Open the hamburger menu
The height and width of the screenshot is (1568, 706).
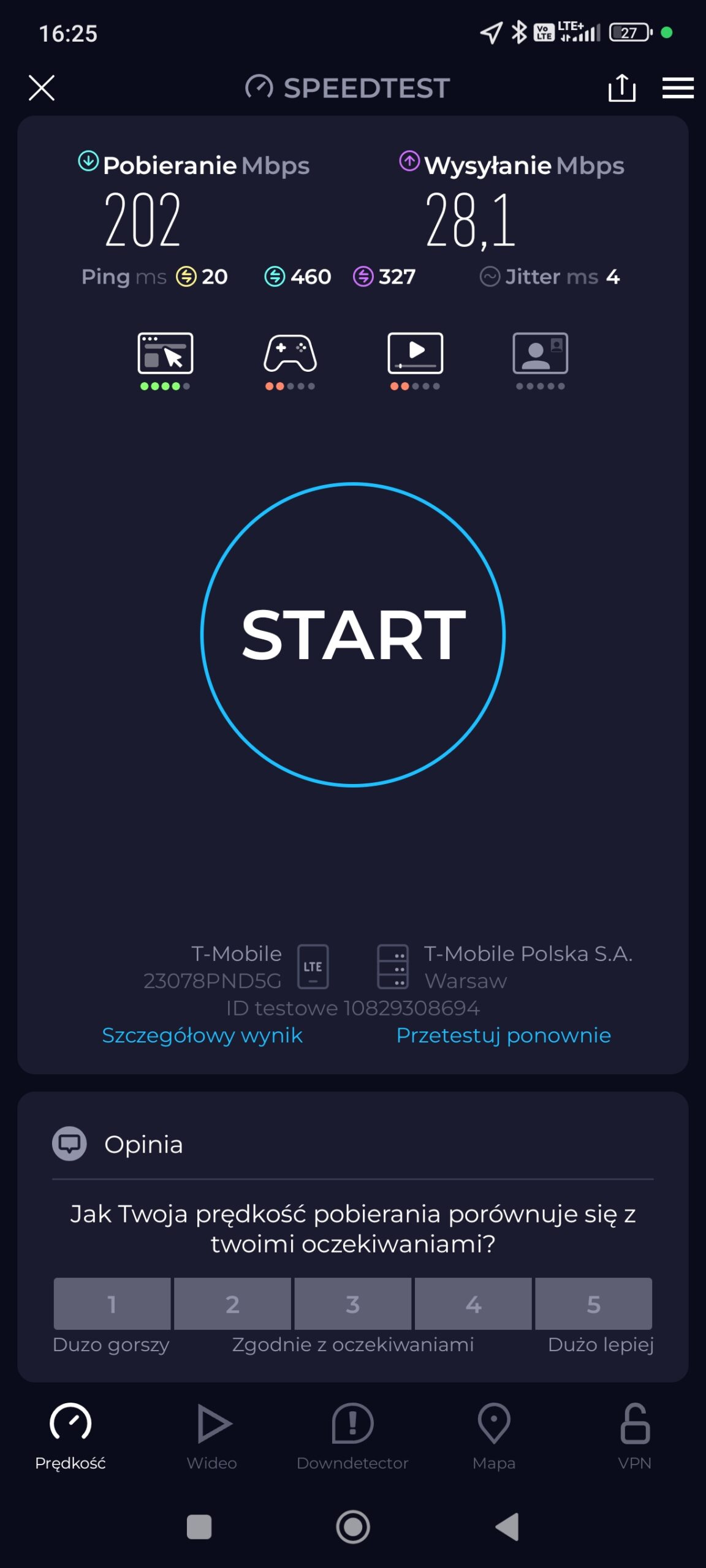point(678,88)
